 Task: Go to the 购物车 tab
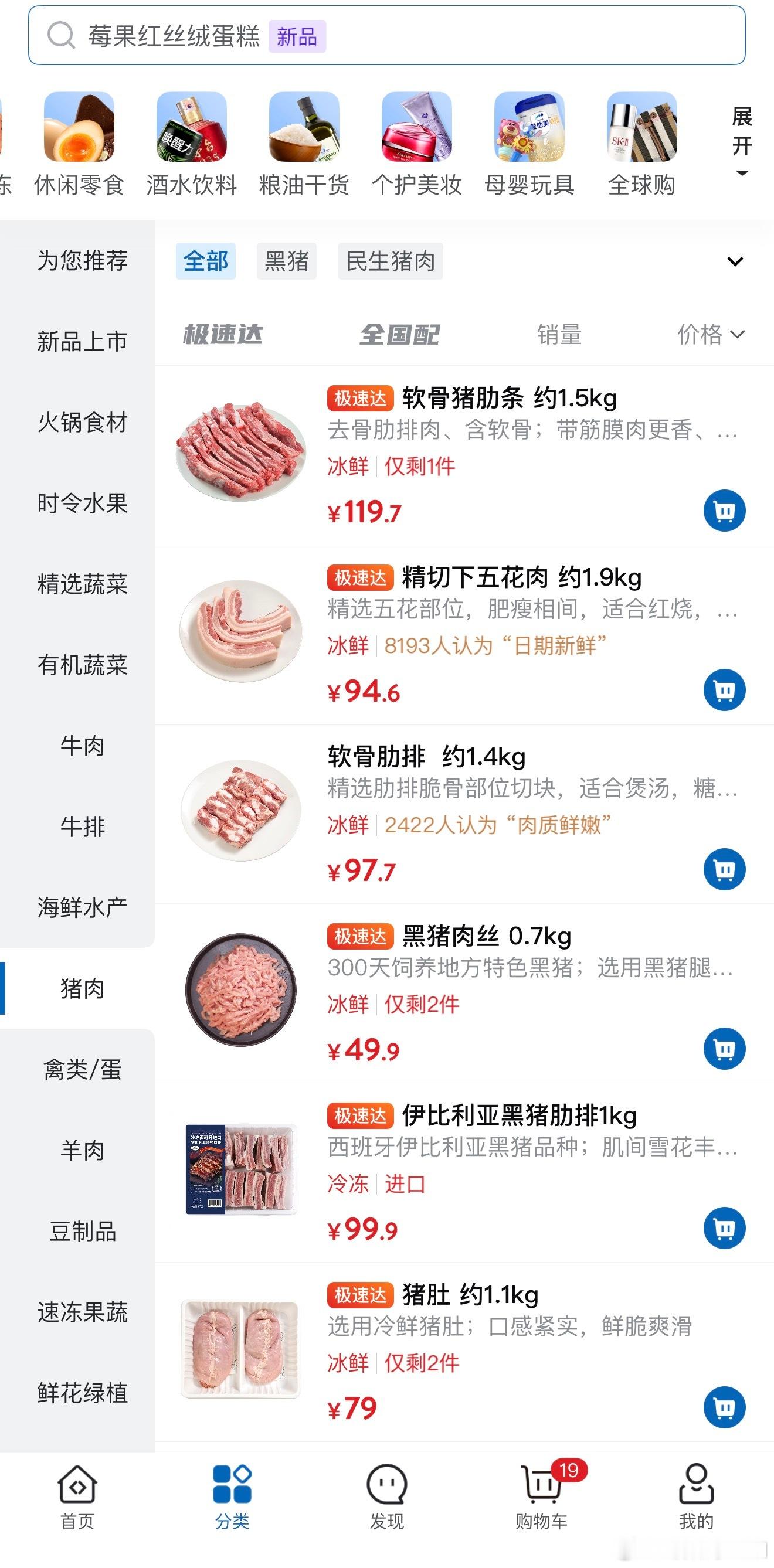click(x=541, y=1495)
